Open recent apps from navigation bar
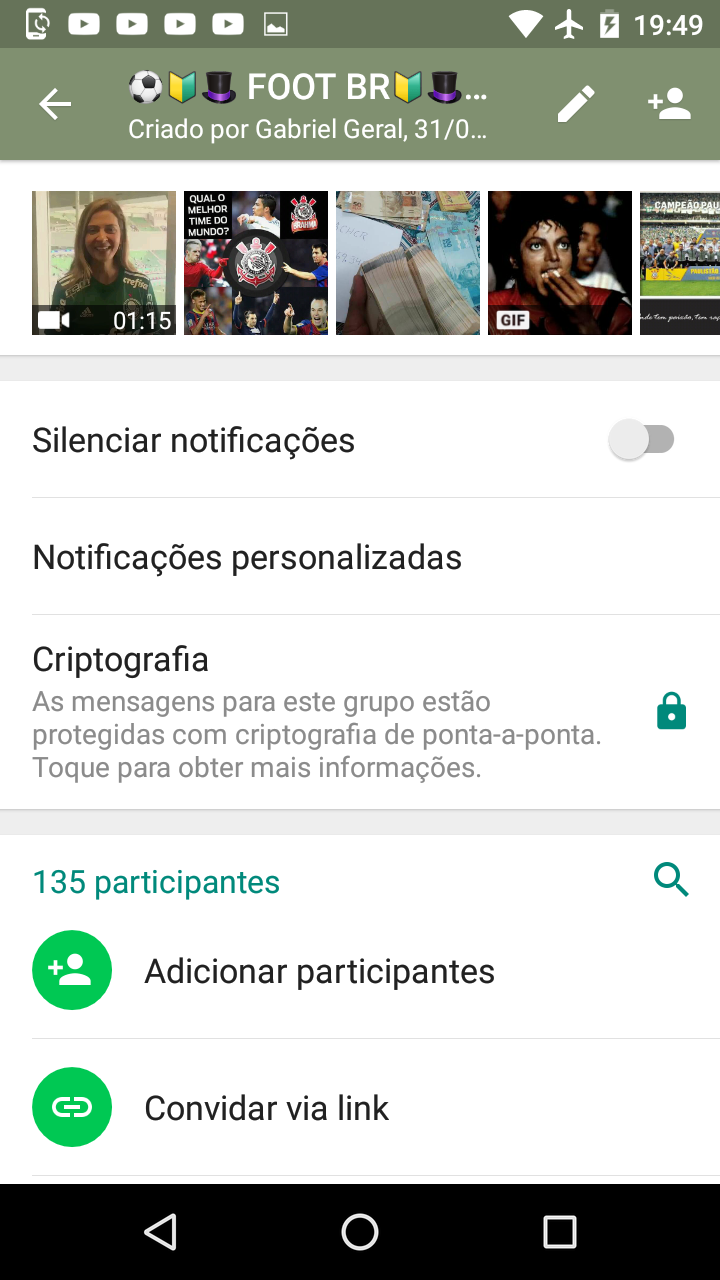Viewport: 720px width, 1280px height. click(560, 1232)
